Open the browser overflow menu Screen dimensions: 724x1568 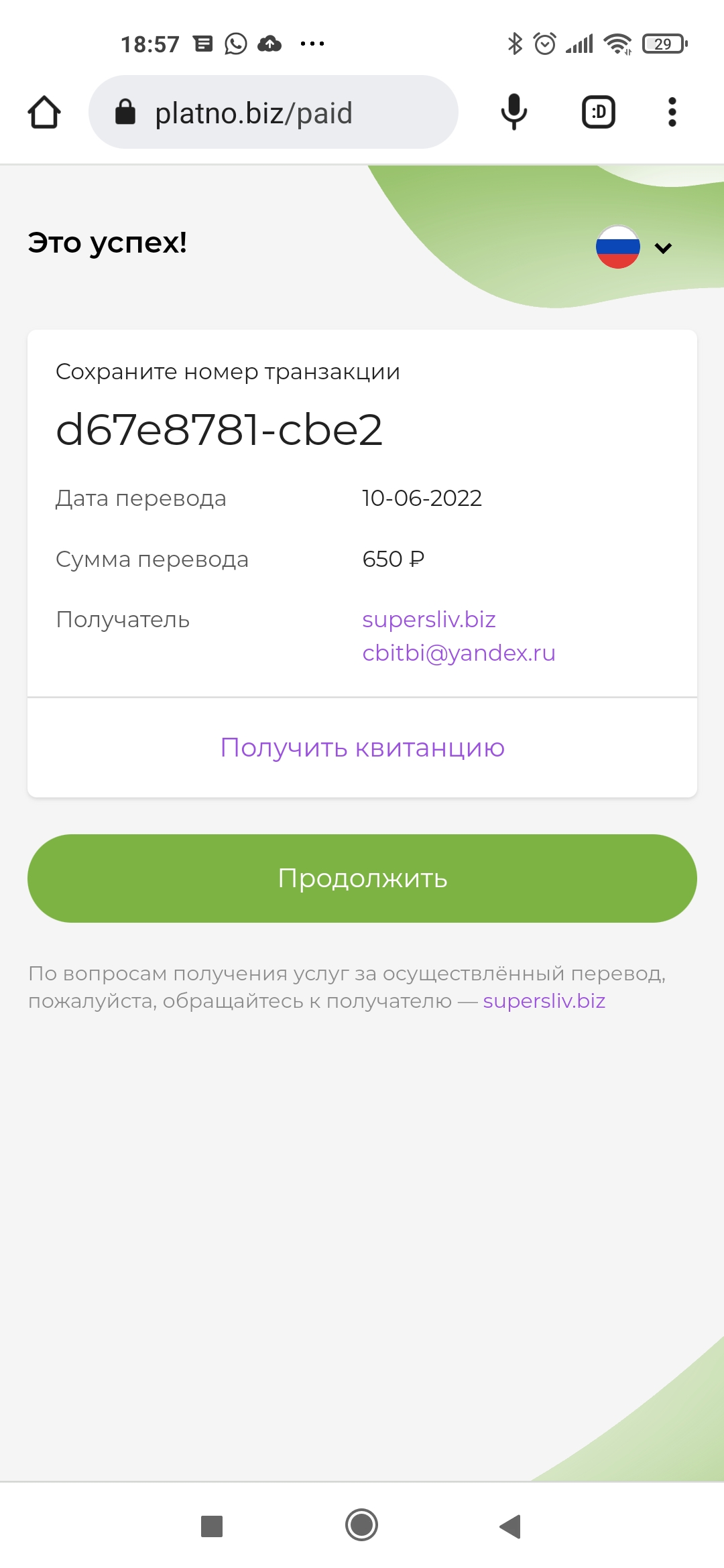672,112
